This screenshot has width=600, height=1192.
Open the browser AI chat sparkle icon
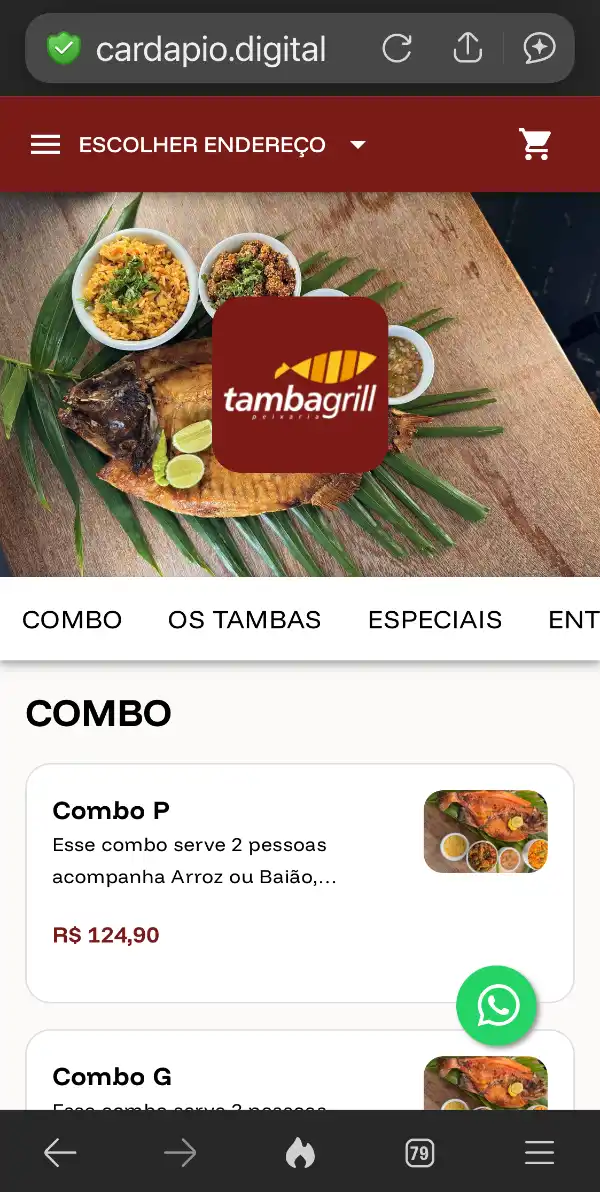(539, 48)
